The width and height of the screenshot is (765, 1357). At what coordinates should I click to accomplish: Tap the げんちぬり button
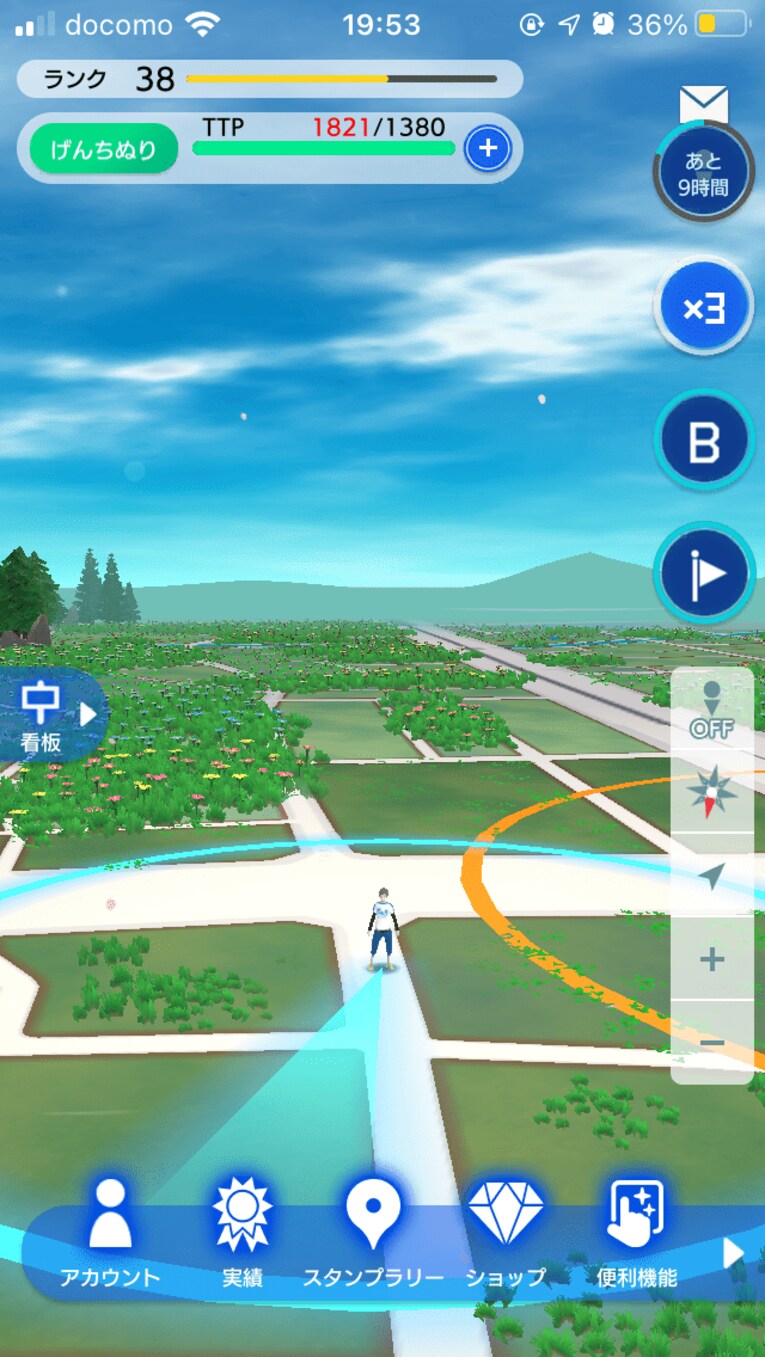[104, 150]
